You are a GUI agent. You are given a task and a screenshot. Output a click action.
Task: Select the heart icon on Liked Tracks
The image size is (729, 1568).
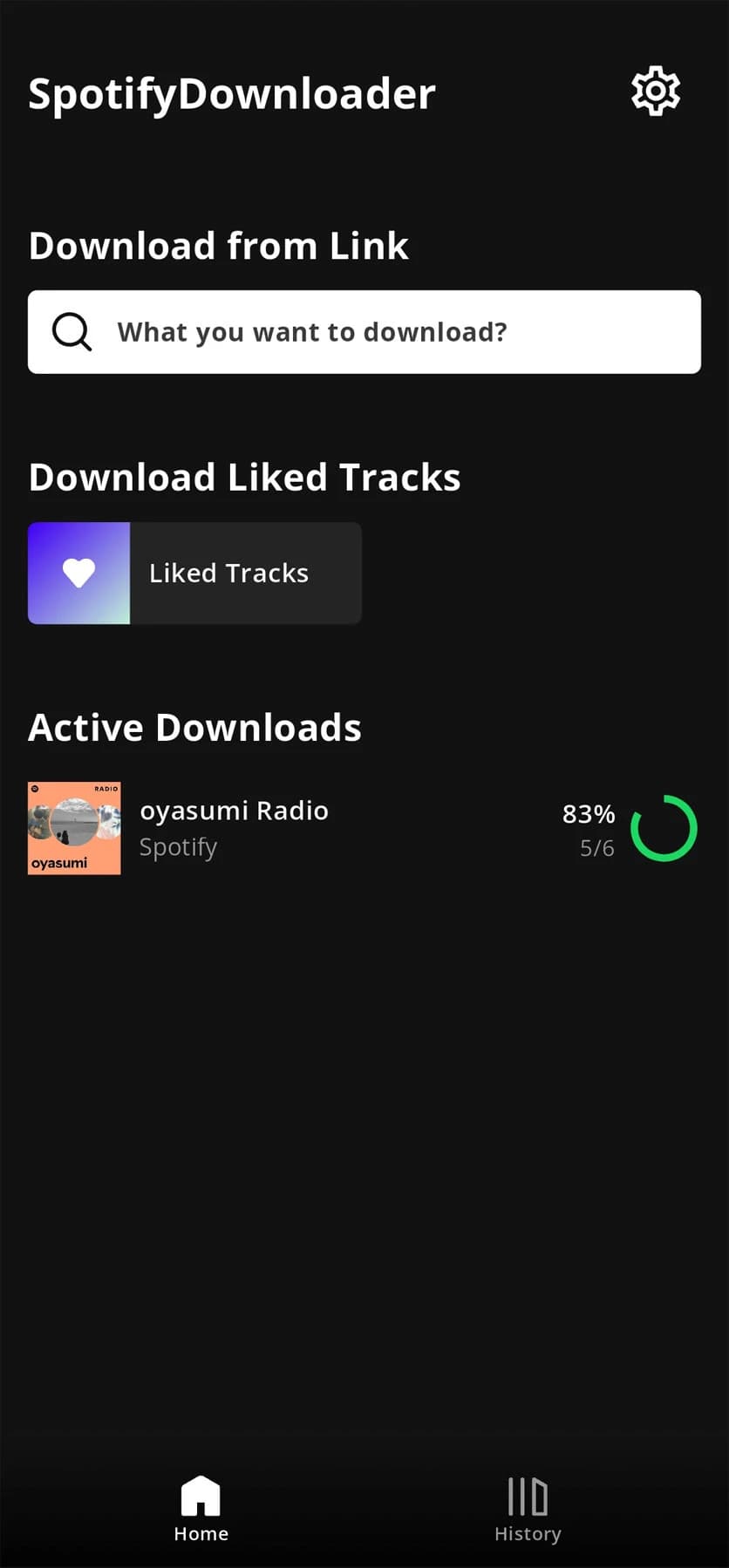pos(78,573)
